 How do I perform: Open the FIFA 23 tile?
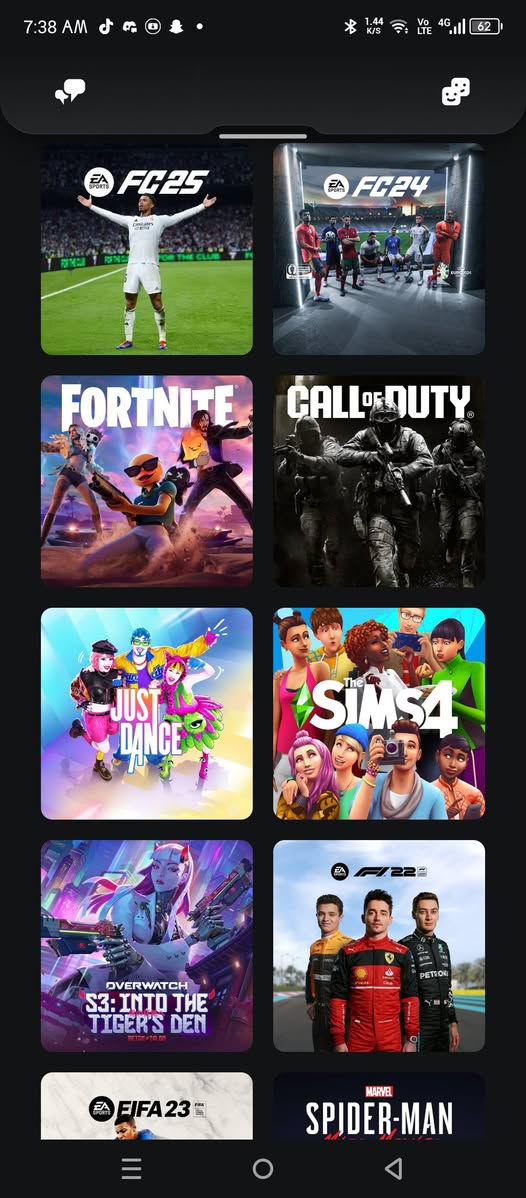(147, 1106)
